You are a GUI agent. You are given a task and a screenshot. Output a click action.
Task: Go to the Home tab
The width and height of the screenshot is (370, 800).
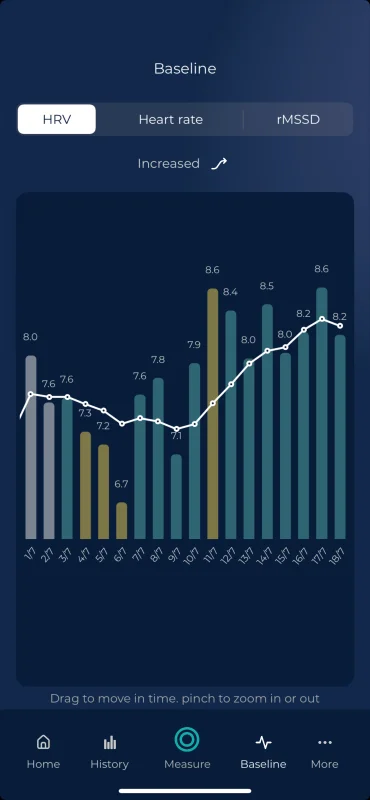(x=43, y=752)
